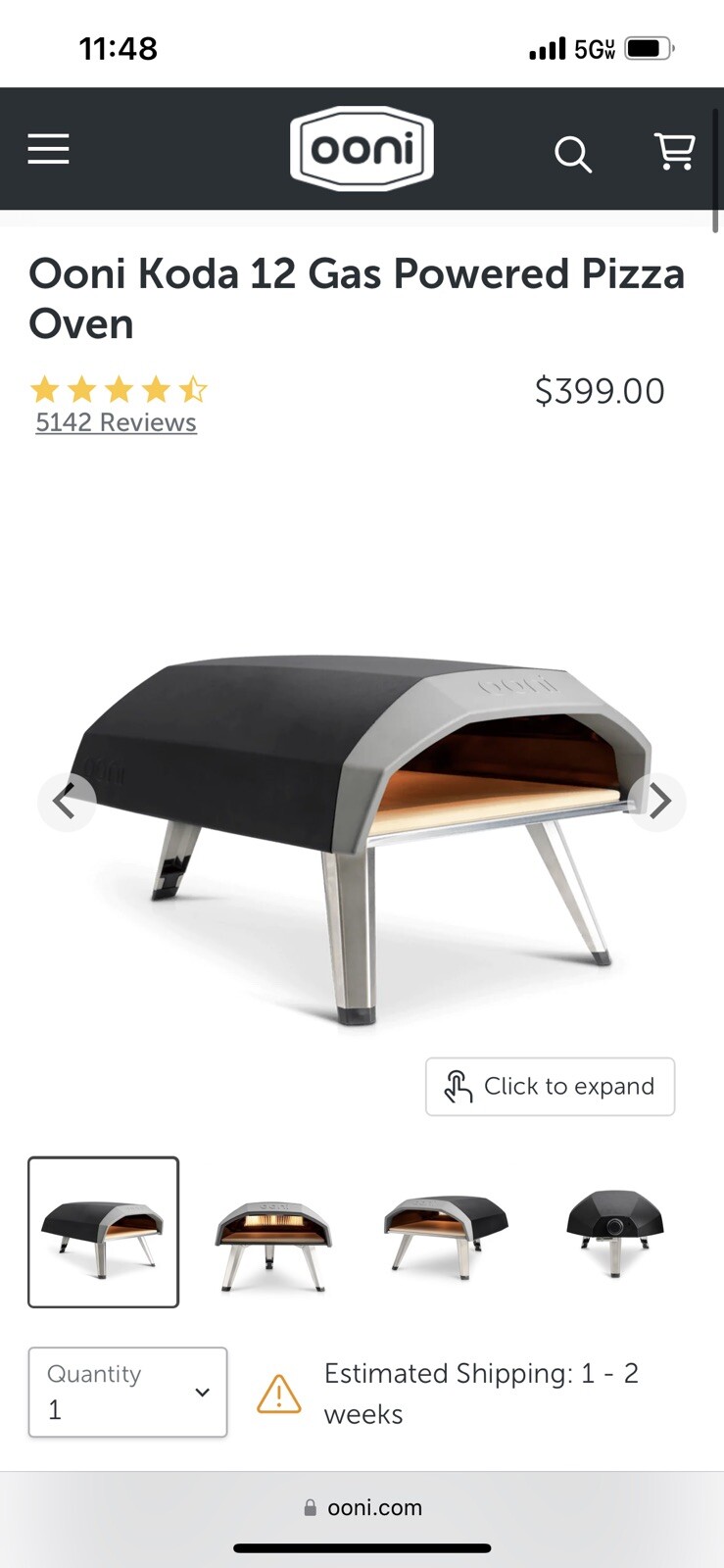724x1568 pixels.
Task: Open the search function
Action: coord(573,154)
